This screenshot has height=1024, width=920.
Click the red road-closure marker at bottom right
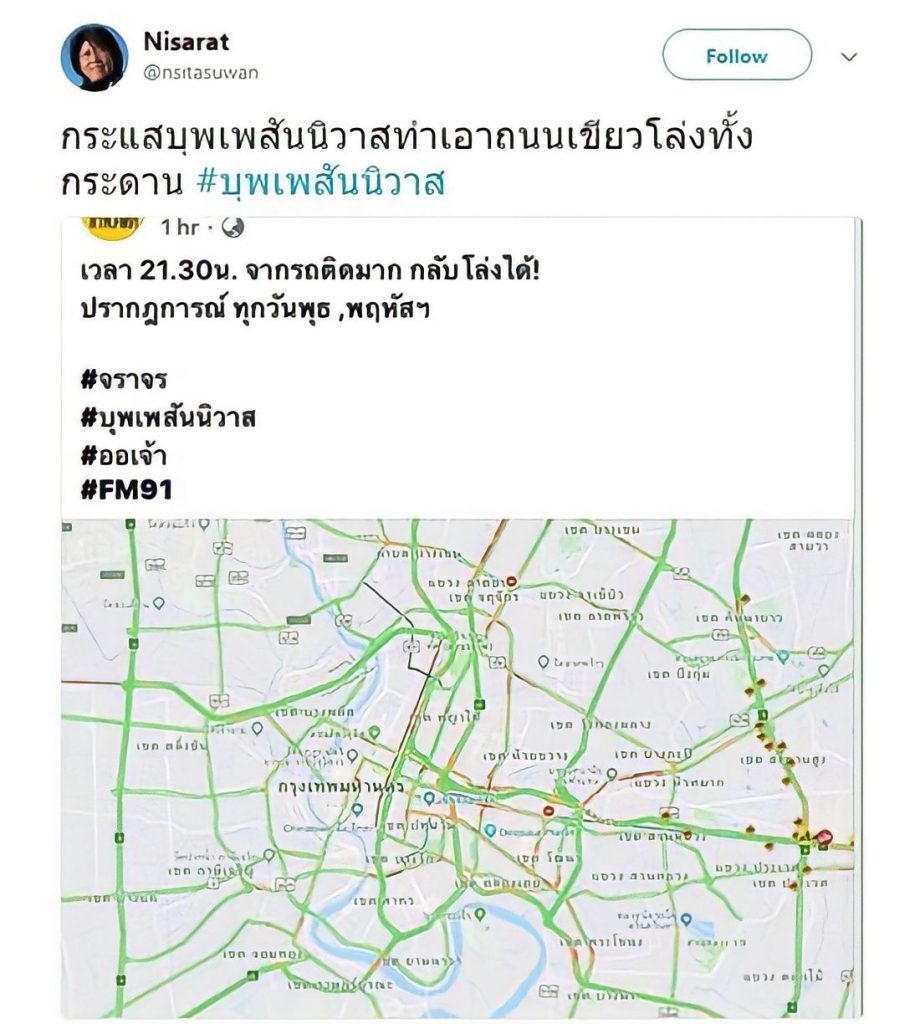coord(824,836)
